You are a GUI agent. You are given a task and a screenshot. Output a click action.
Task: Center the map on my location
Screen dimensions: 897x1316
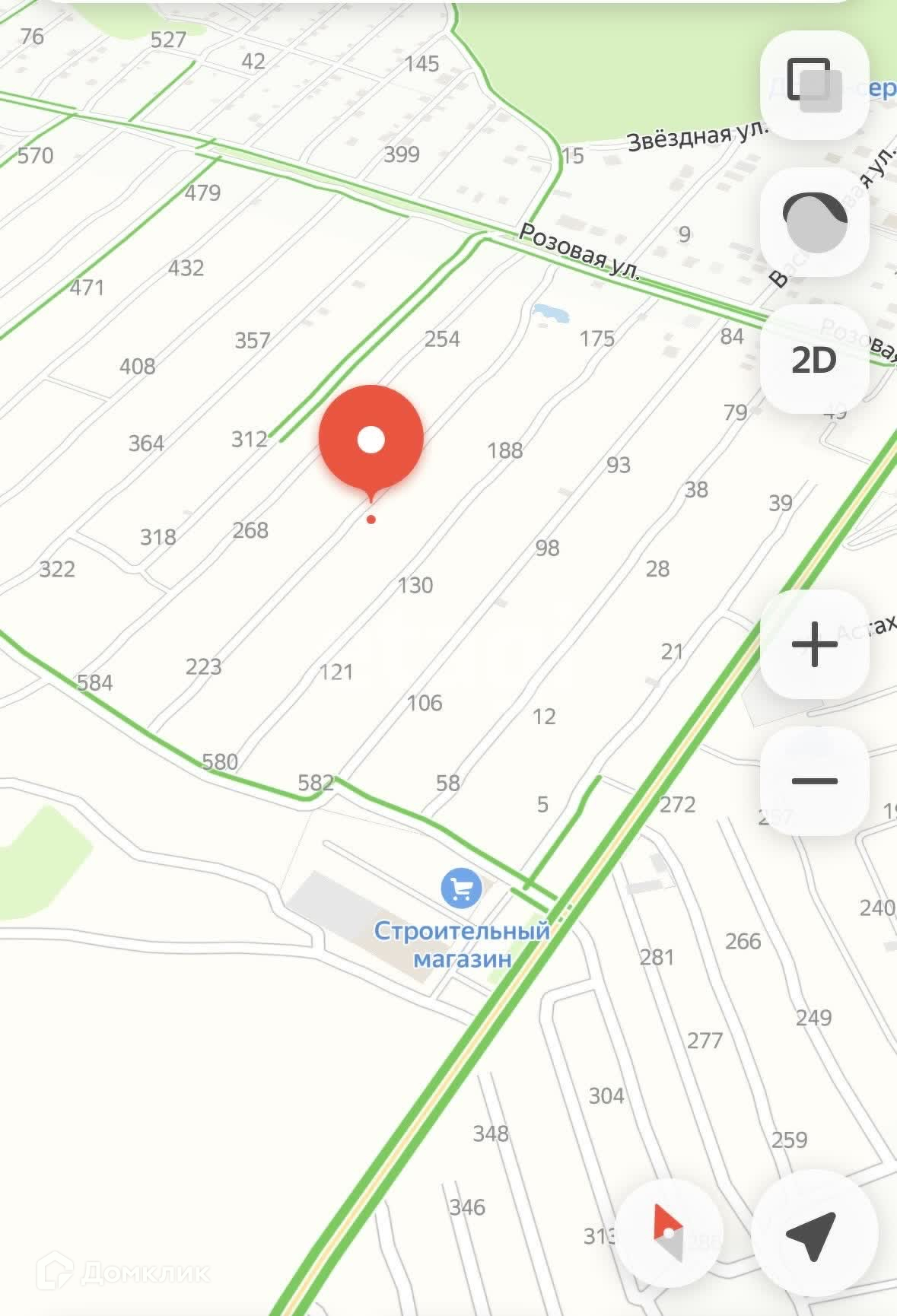(x=813, y=1232)
